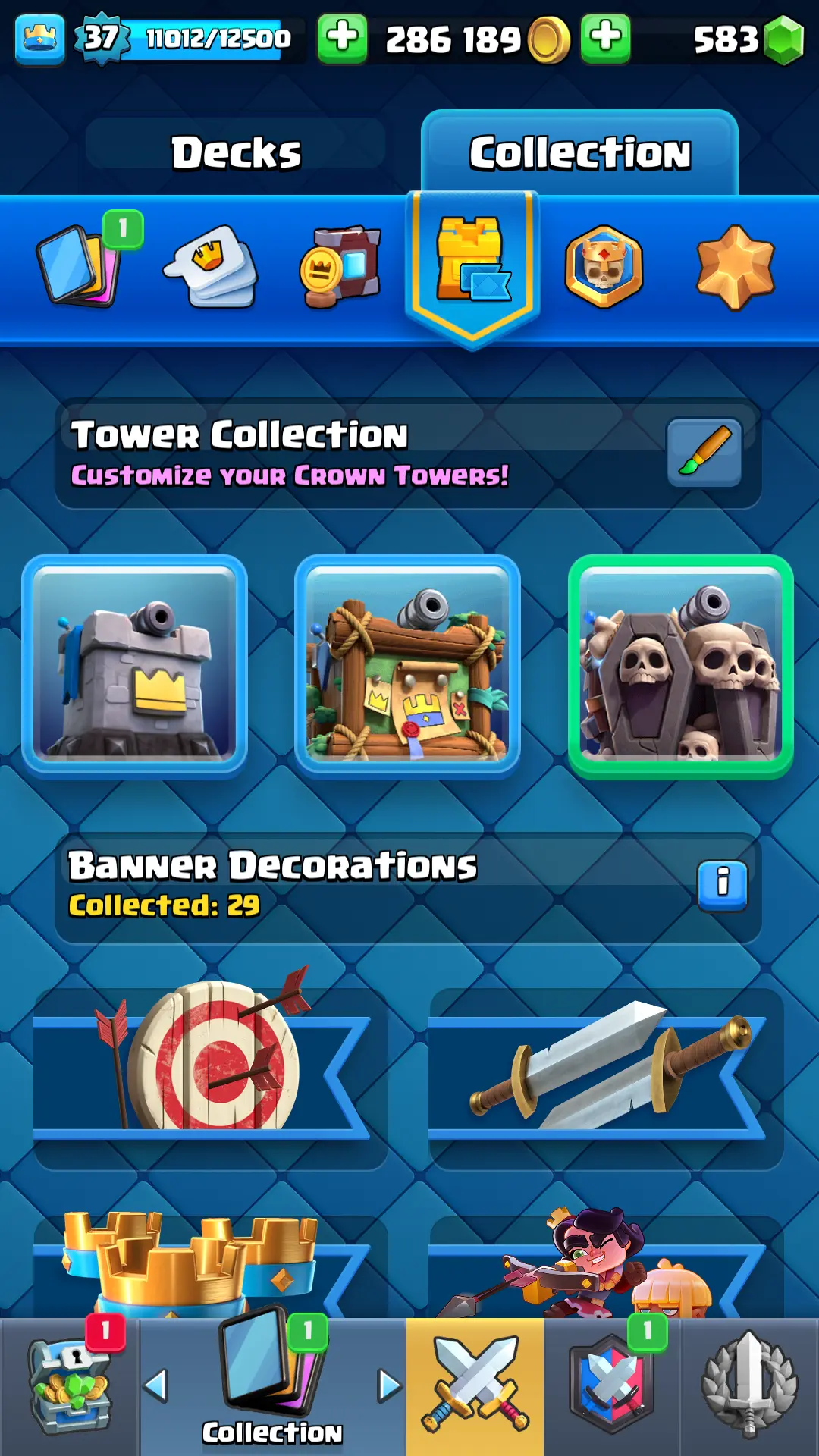Open the orange star section
819x1456 pixels.
pos(735,267)
